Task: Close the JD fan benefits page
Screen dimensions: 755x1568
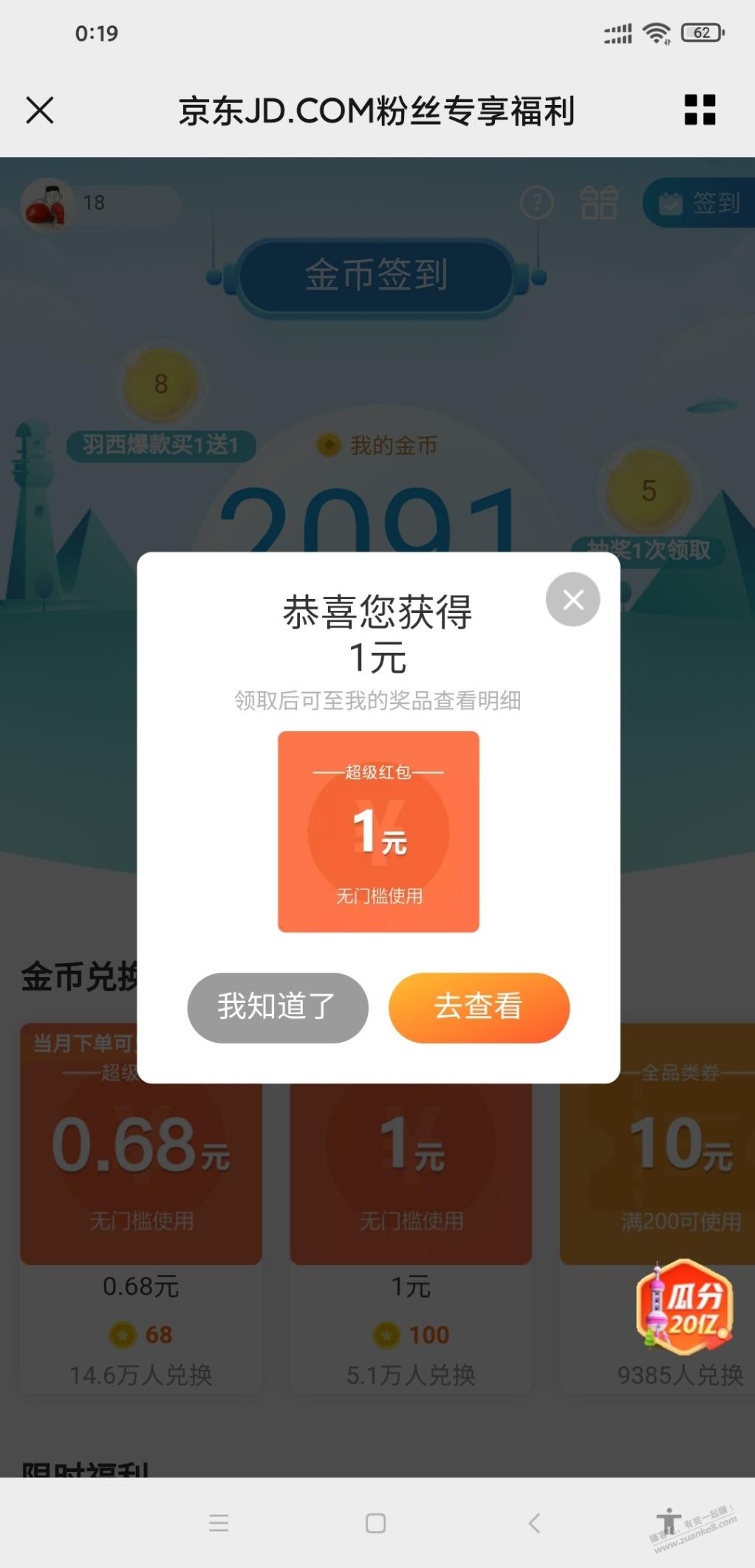Action: click(x=40, y=111)
